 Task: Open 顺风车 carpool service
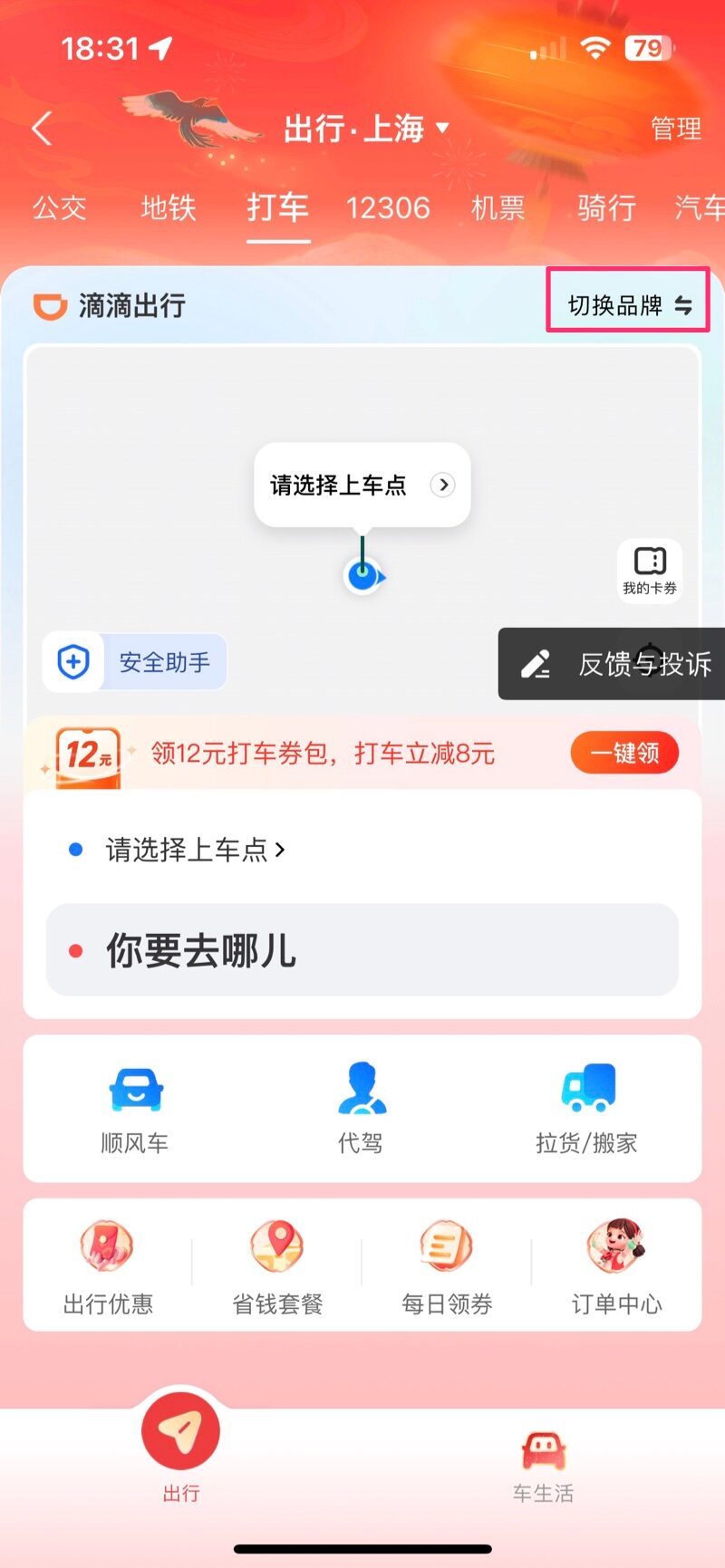point(135,1109)
